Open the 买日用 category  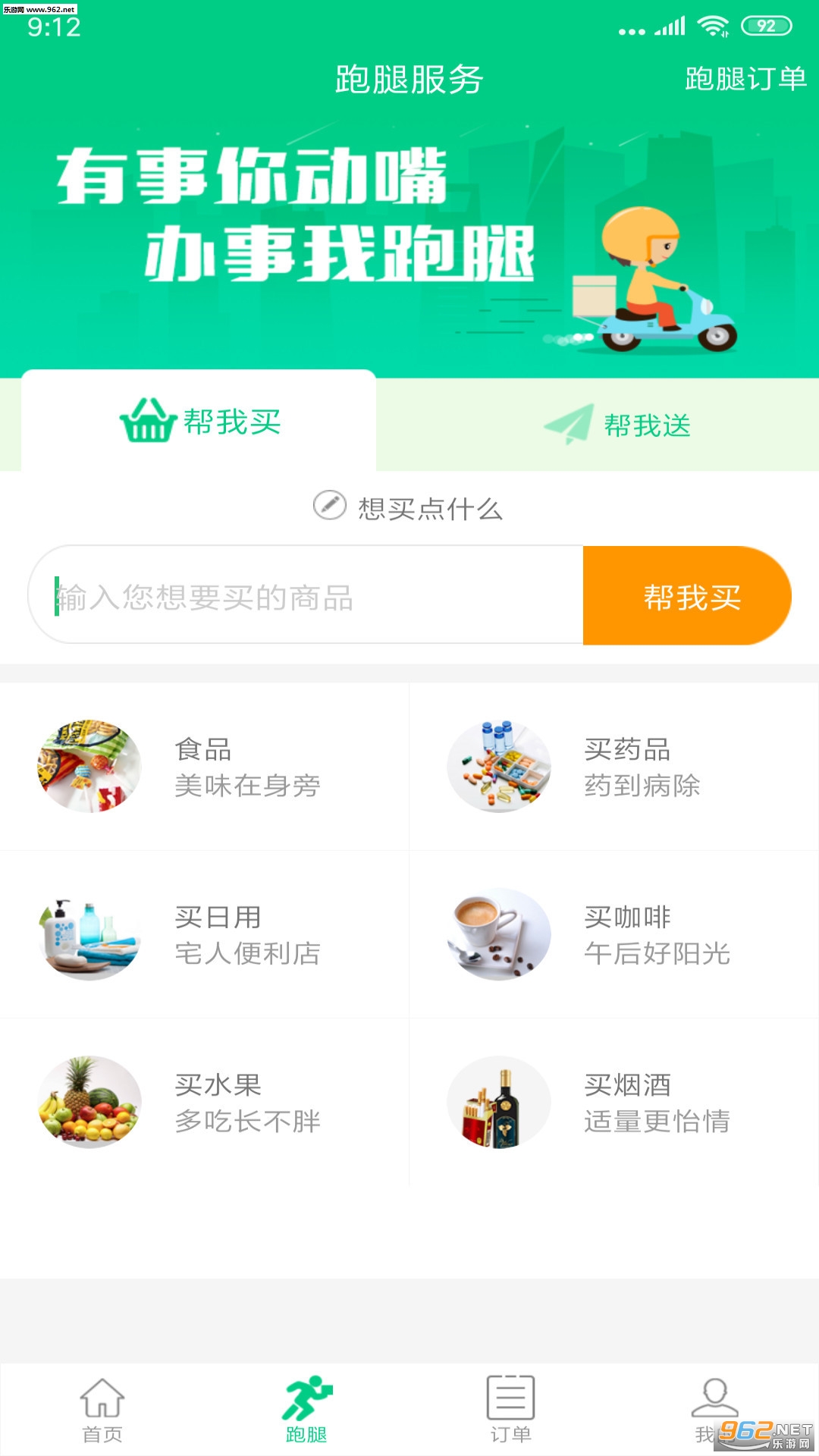204,934
